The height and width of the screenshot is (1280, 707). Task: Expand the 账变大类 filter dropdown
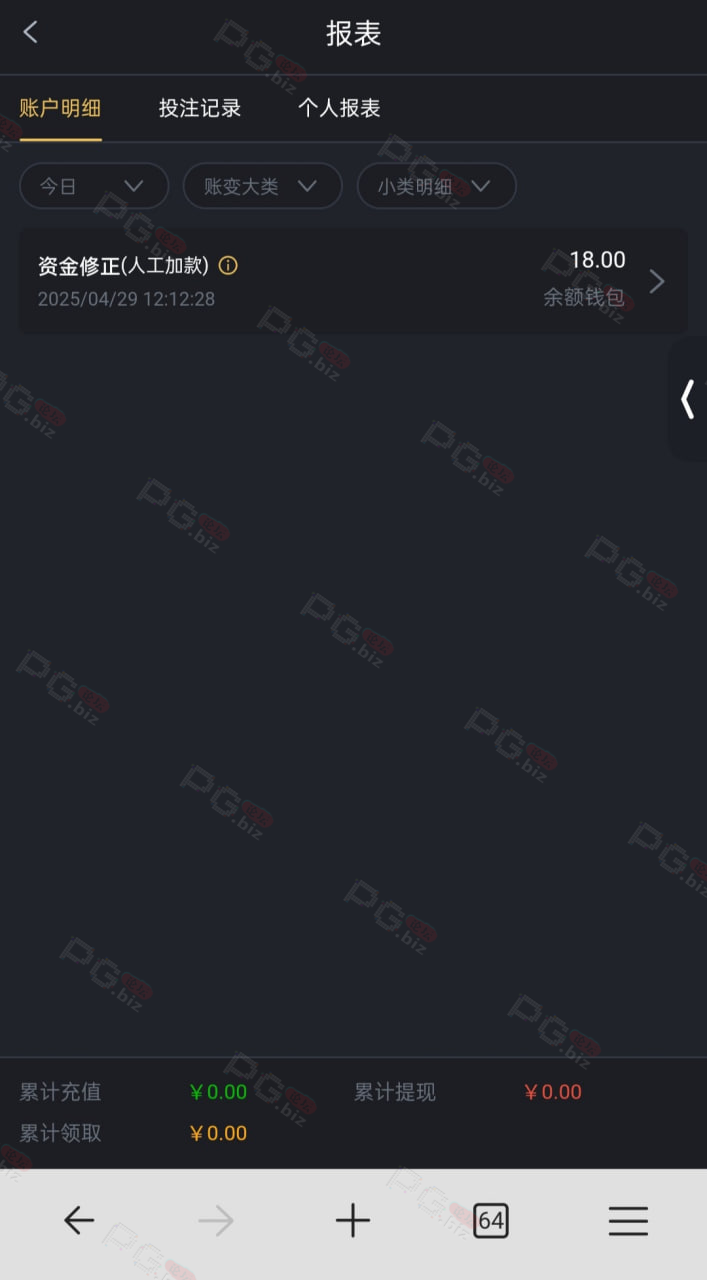tap(263, 186)
